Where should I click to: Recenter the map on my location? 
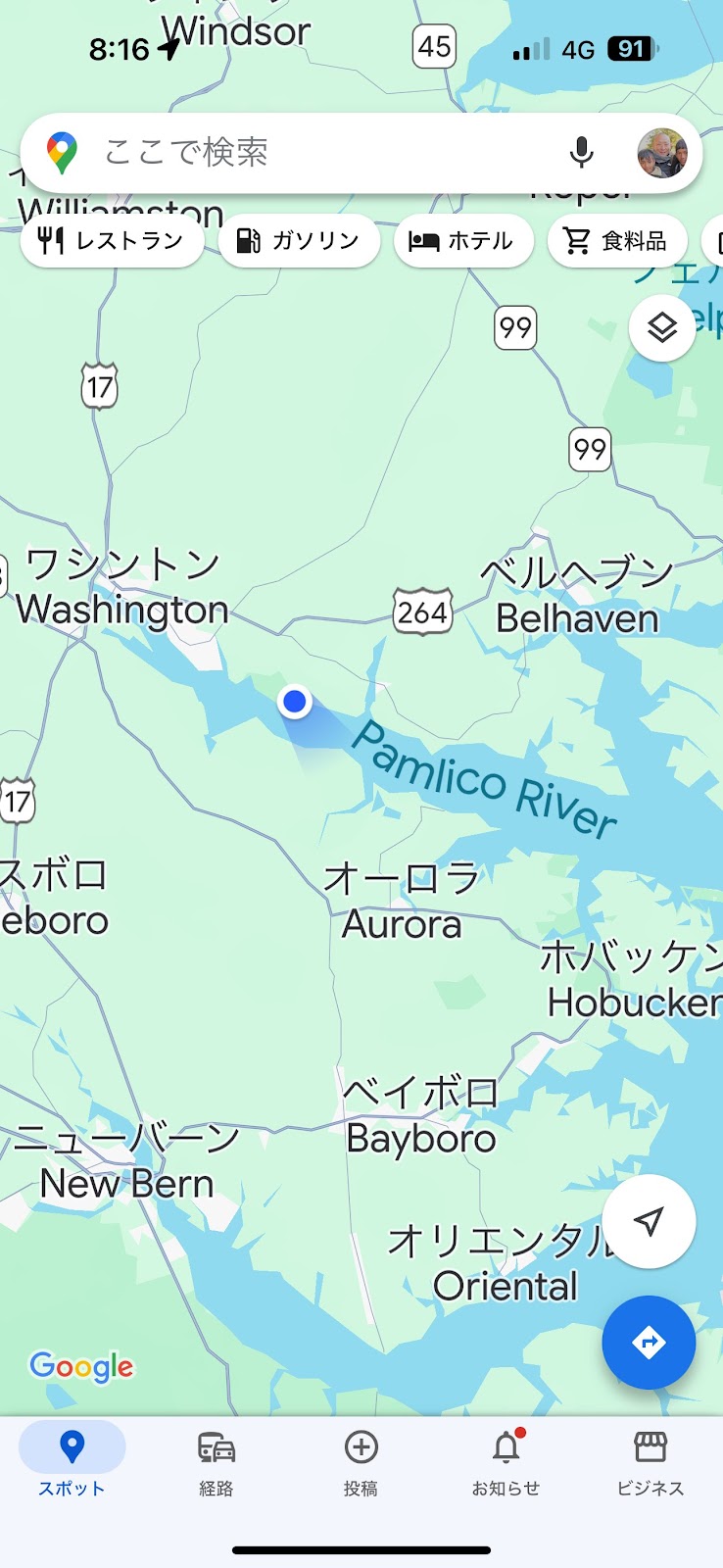[649, 1221]
